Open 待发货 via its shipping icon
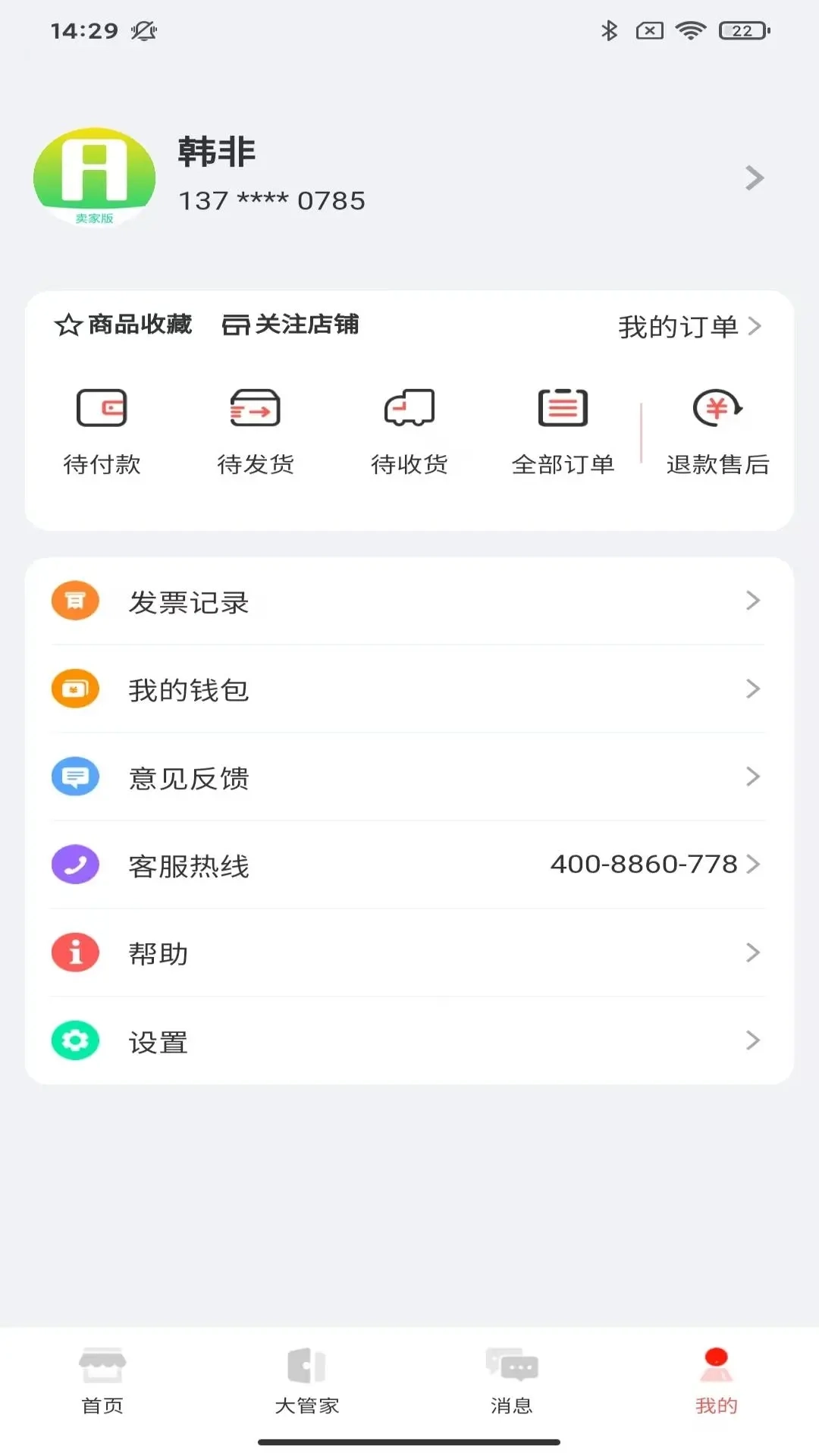819x1456 pixels. click(256, 407)
